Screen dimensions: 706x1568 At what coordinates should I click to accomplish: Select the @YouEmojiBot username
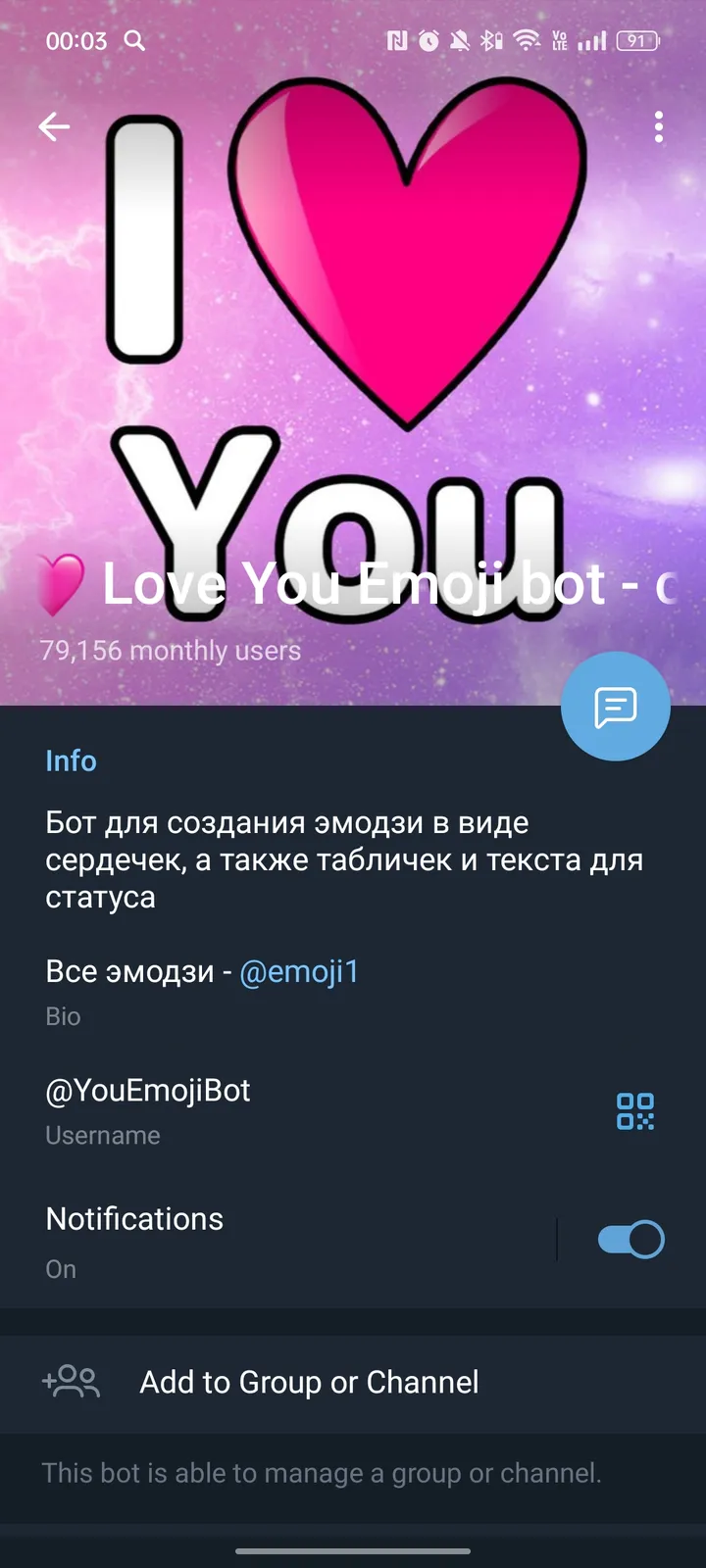pos(148,1090)
